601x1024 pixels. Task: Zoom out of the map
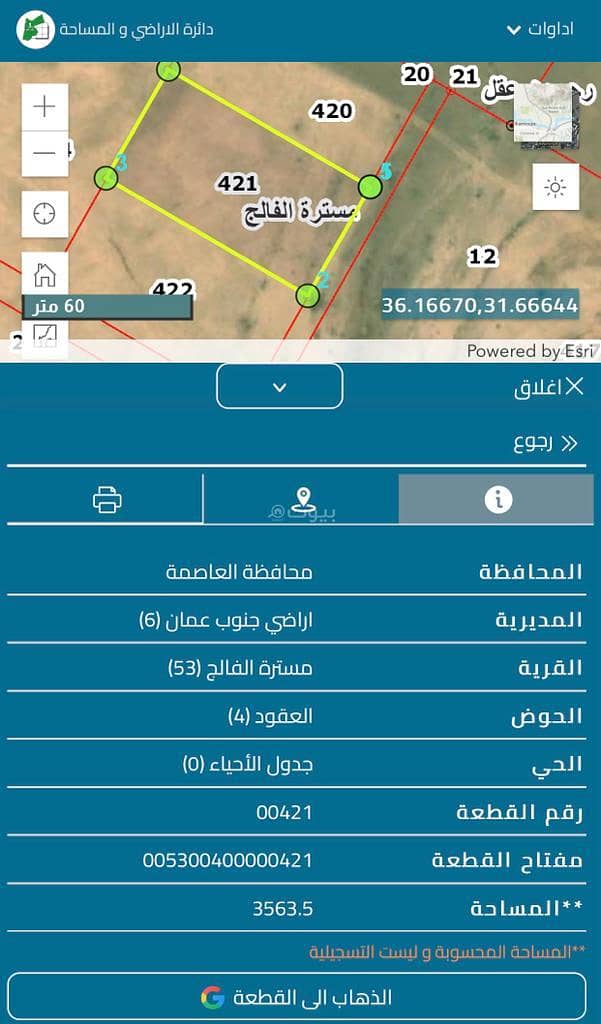[45, 154]
